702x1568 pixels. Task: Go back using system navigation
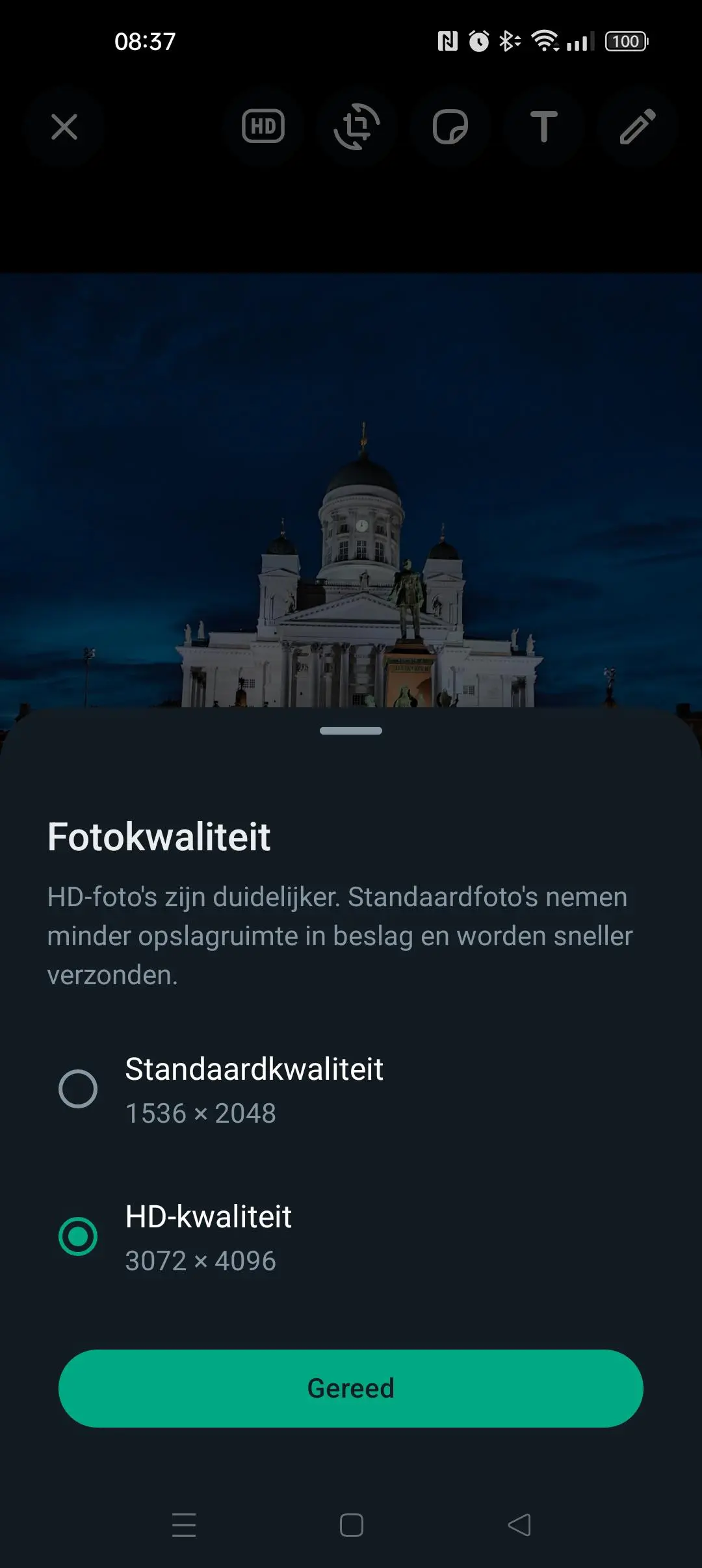tap(519, 1525)
